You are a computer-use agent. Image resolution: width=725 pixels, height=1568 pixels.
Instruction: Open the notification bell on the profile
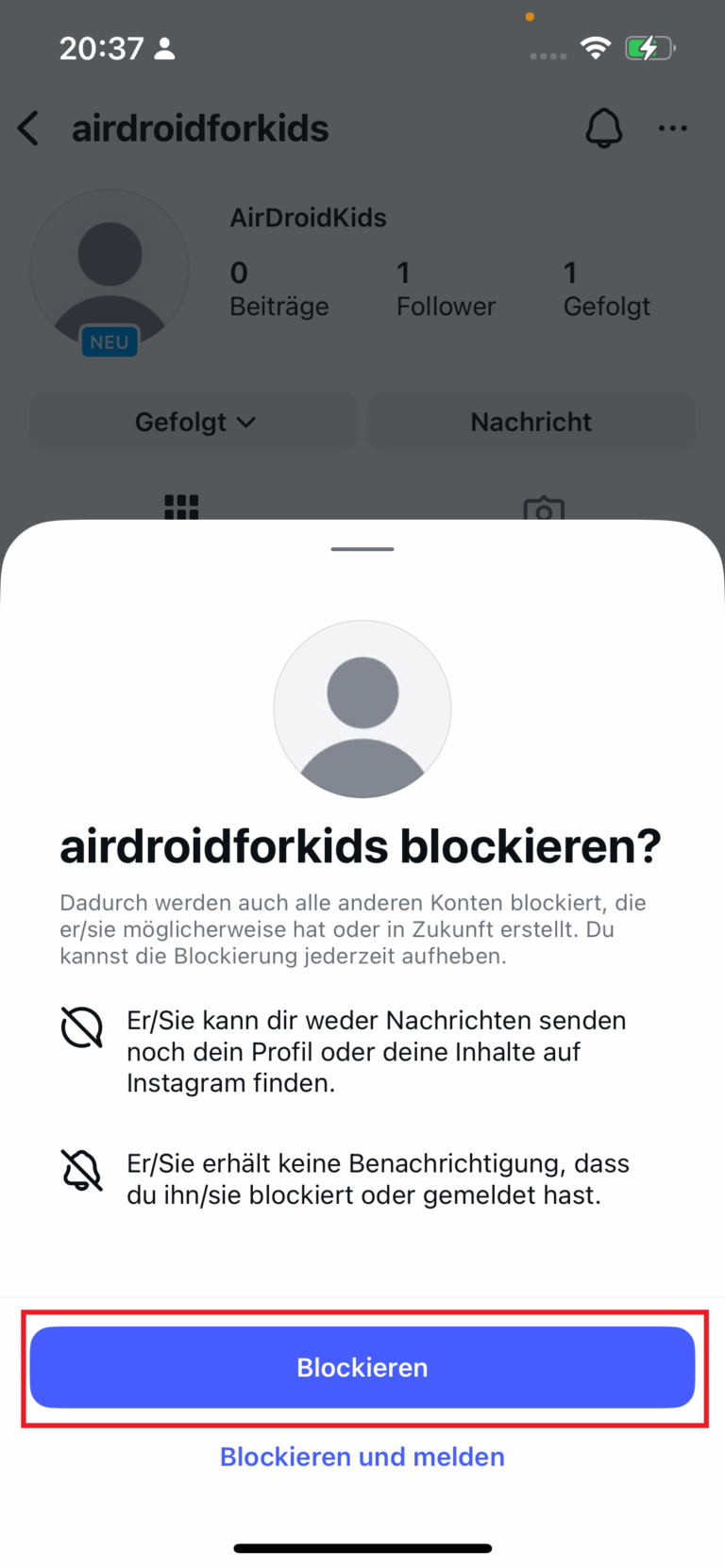(604, 128)
